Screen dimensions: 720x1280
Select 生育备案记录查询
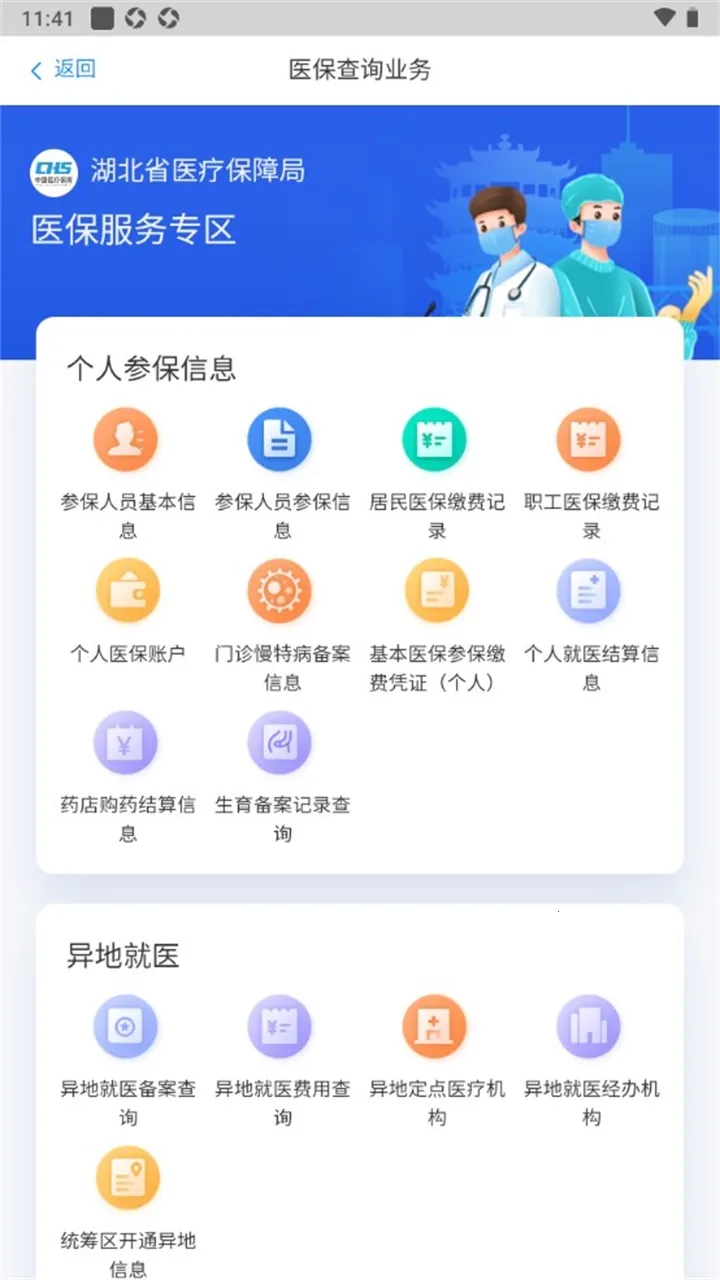pyautogui.click(x=281, y=742)
